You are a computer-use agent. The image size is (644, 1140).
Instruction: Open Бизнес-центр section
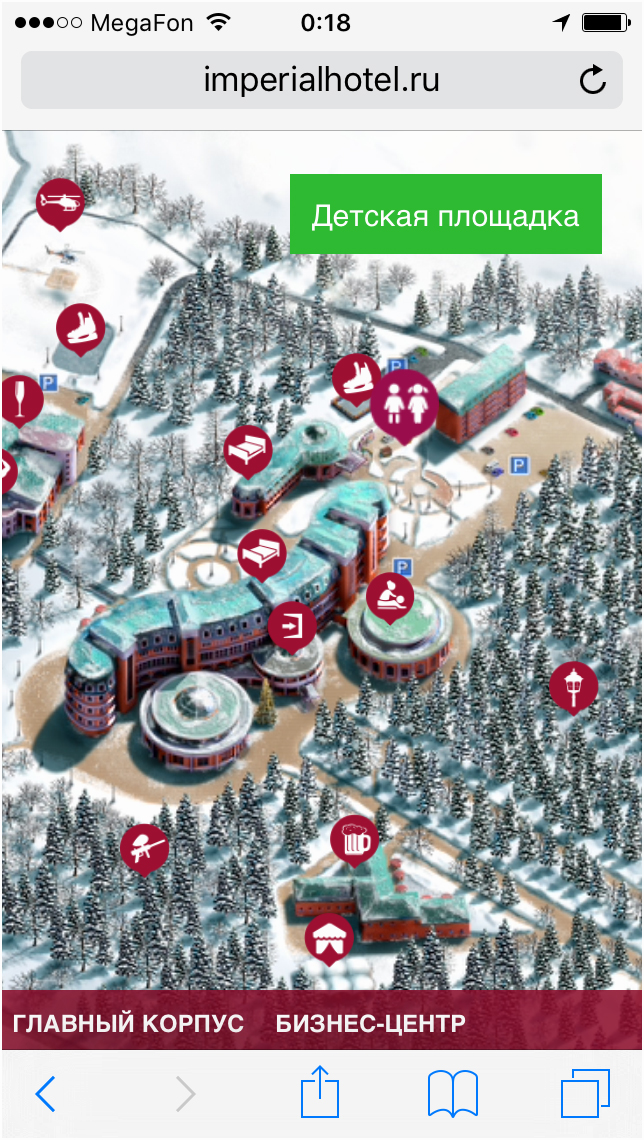pos(370,1024)
